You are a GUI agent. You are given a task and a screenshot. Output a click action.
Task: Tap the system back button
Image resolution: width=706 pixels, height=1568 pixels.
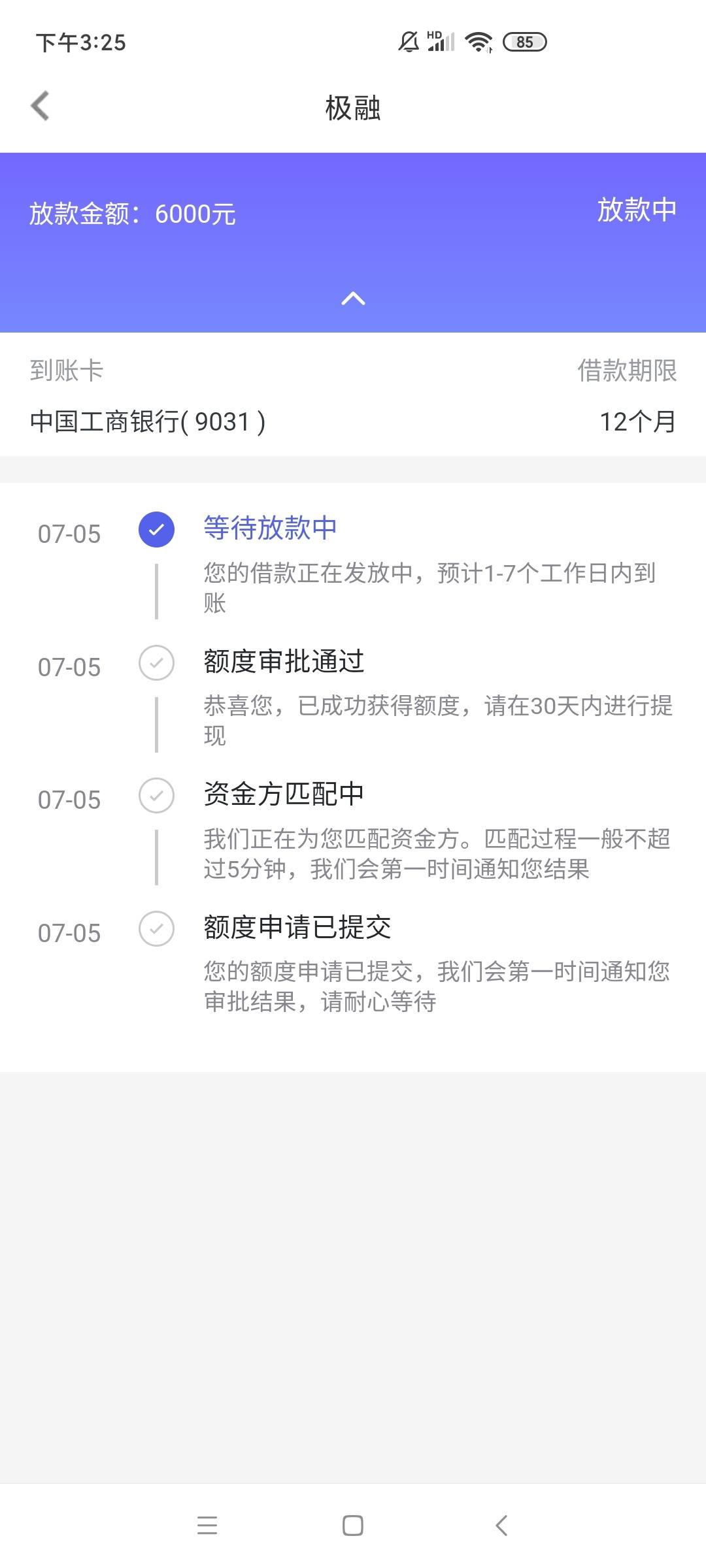(x=501, y=1526)
